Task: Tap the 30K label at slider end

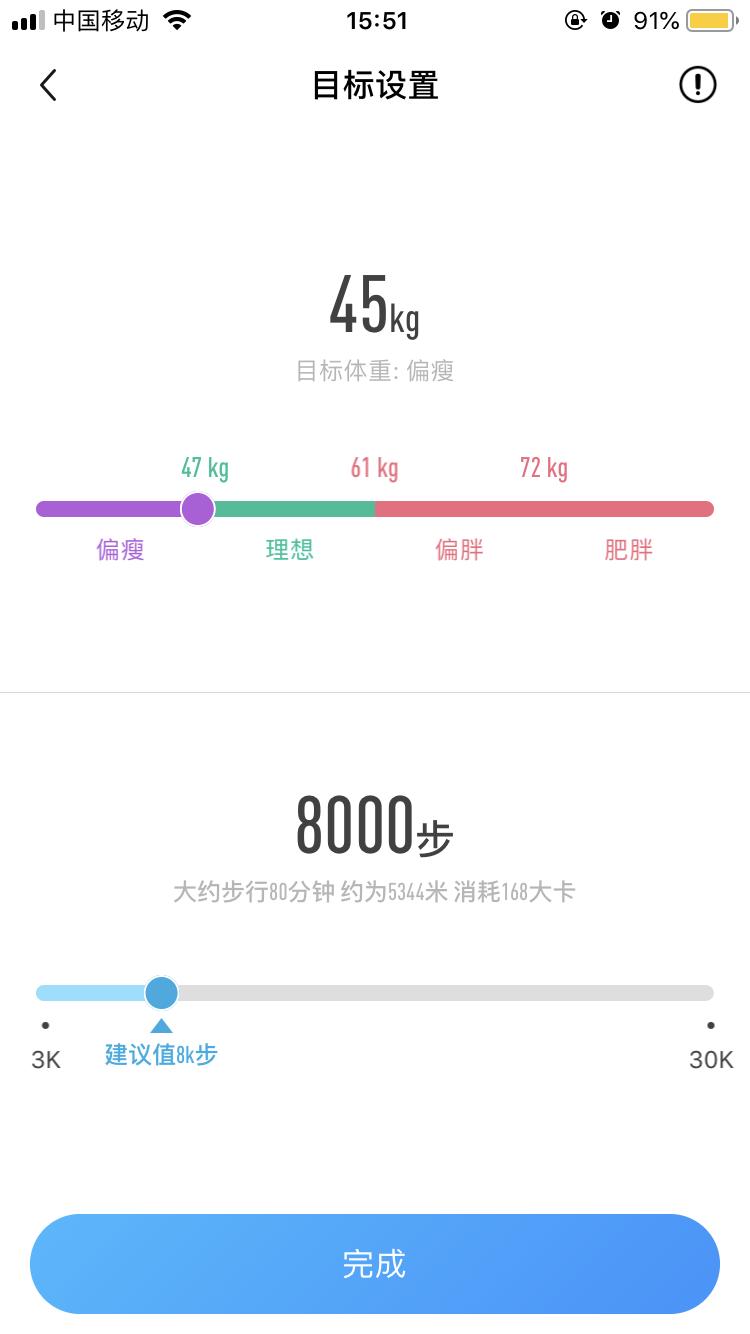Action: click(711, 1059)
